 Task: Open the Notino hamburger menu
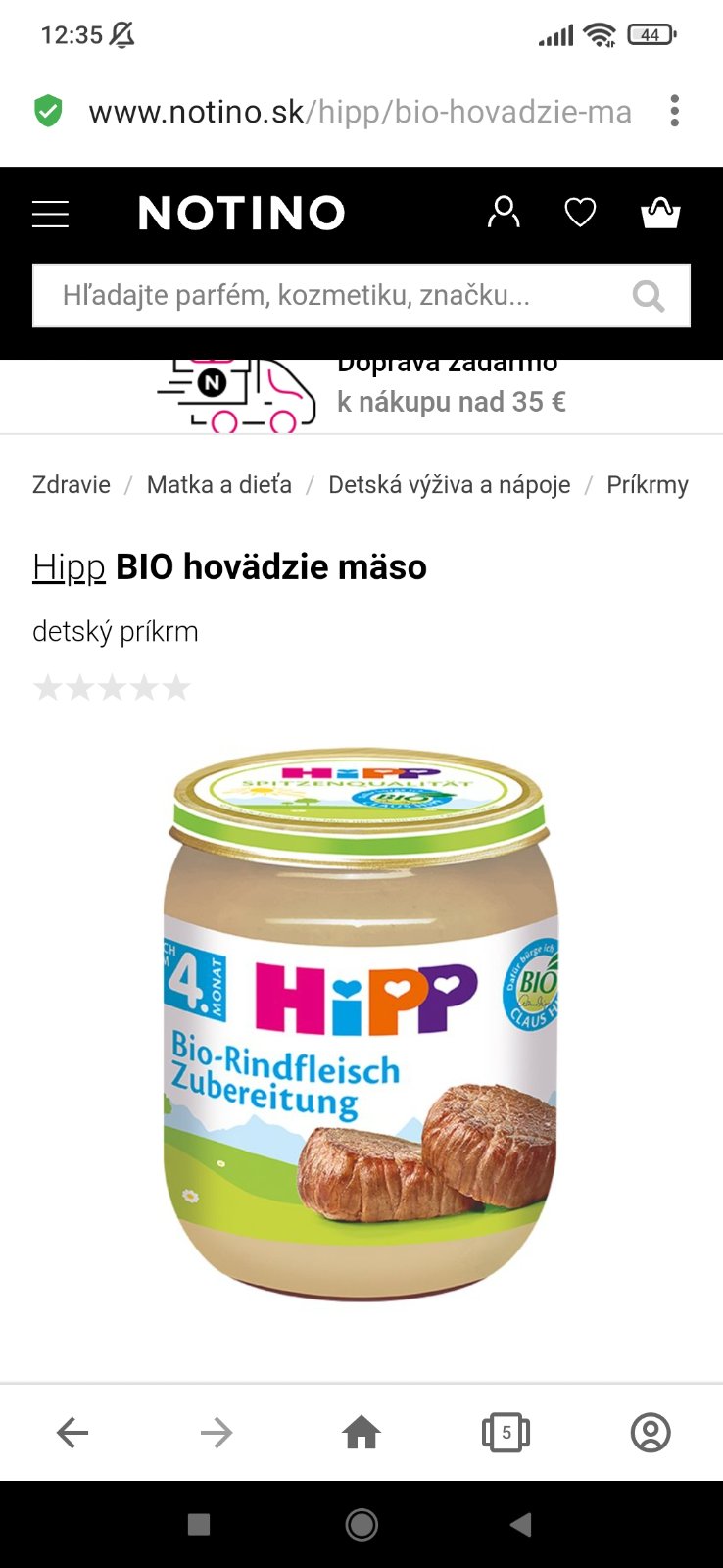(50, 214)
